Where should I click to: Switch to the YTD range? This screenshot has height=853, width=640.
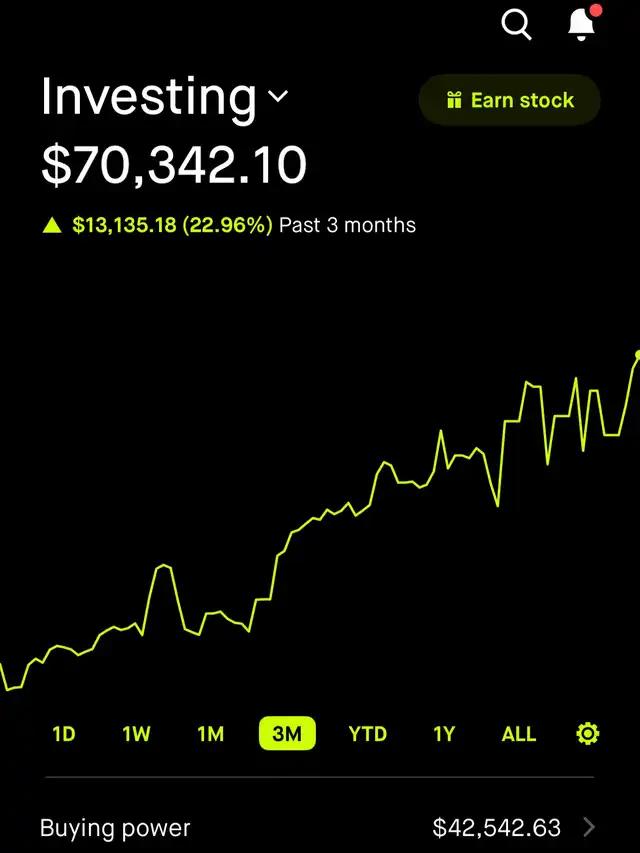click(x=367, y=734)
